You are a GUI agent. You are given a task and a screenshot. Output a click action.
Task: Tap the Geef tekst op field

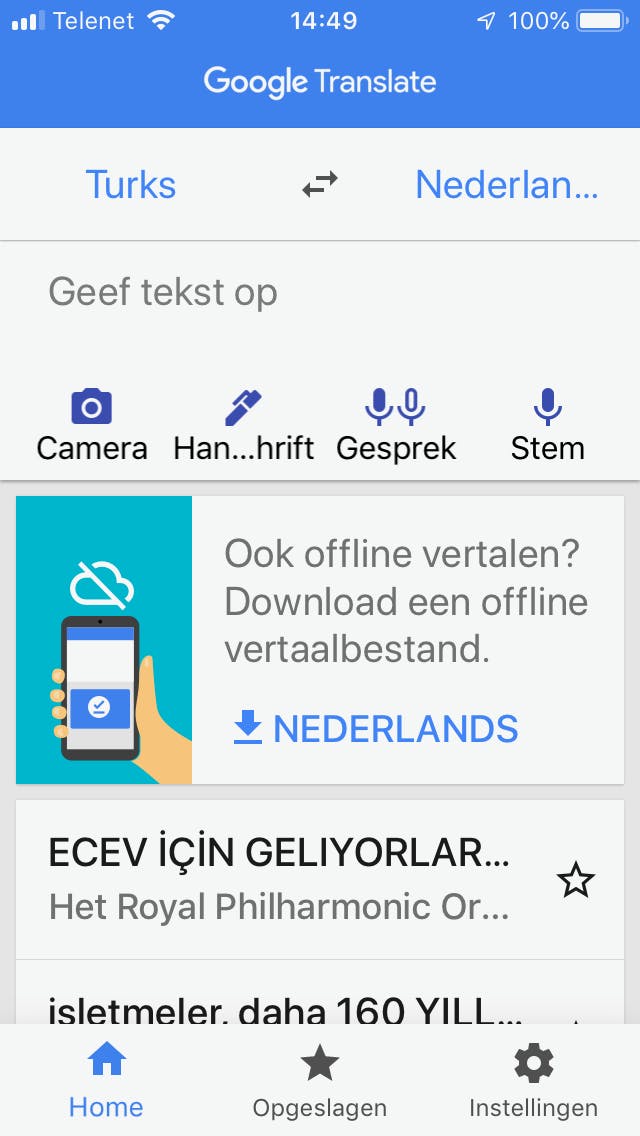pyautogui.click(x=320, y=293)
